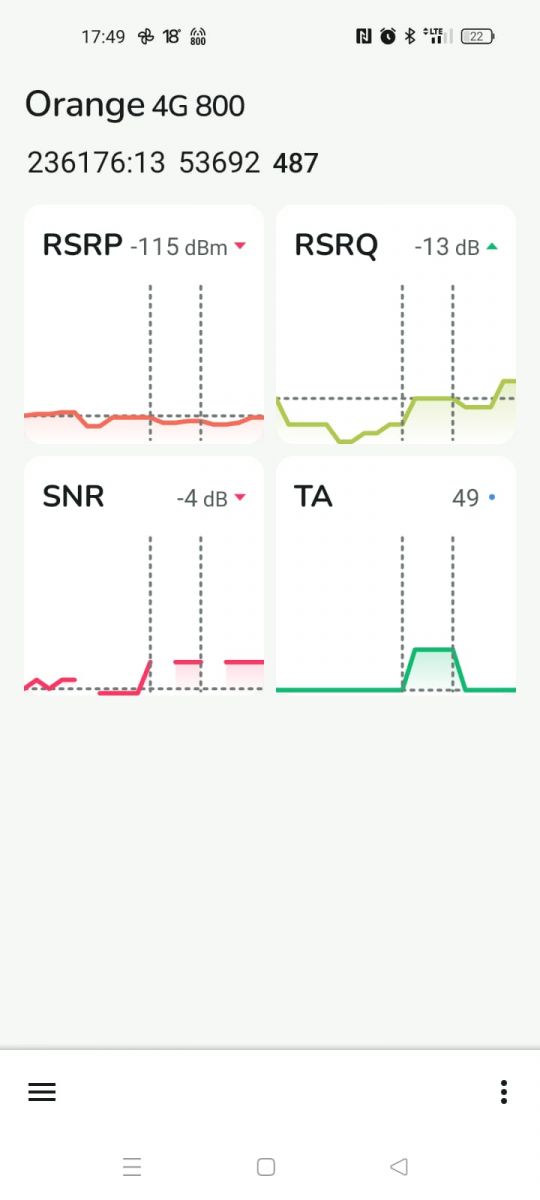The image size is (540, 1200).
Task: View the TA timing advance card
Action: 396,577
